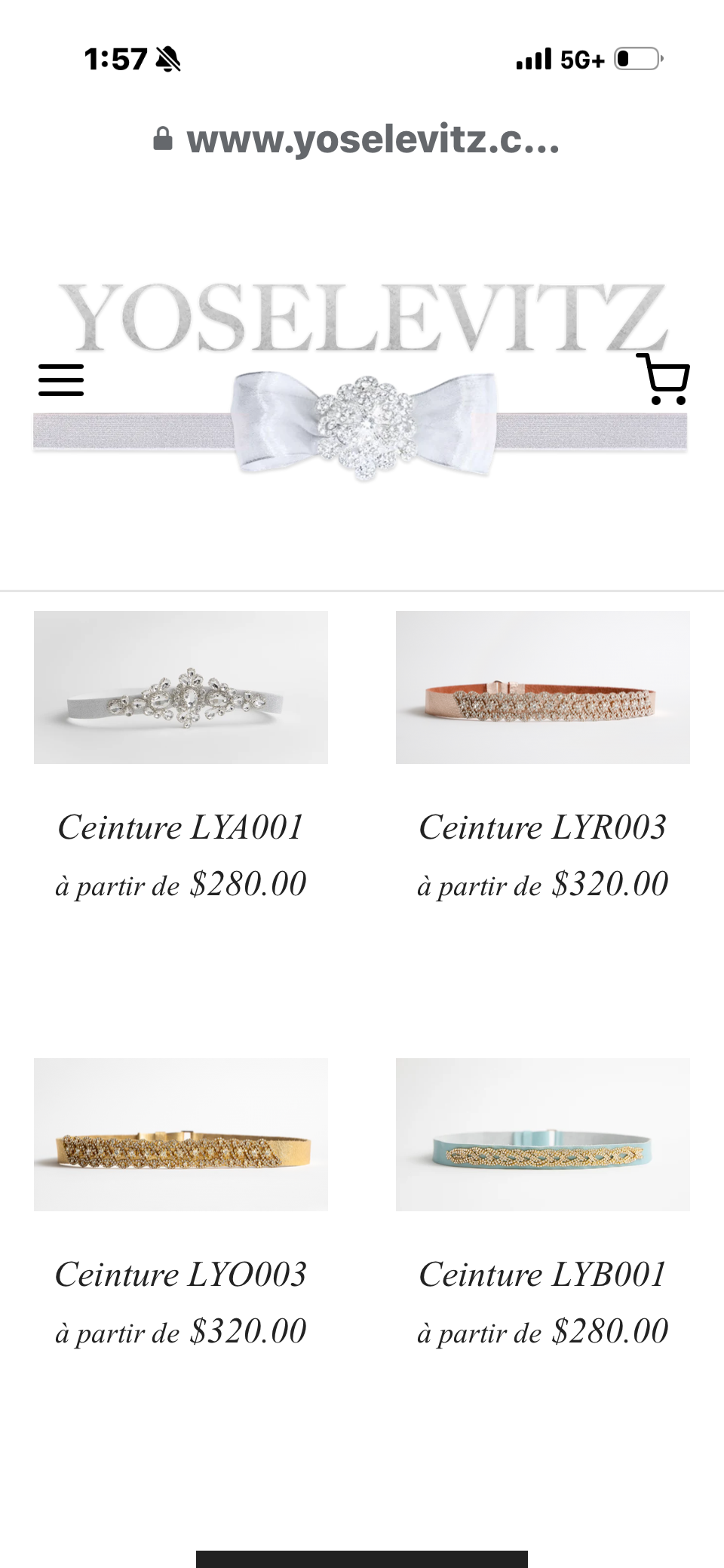This screenshot has height=1568, width=724.
Task: Tap the Ceinture LYR003 title link
Action: pyautogui.click(x=543, y=827)
